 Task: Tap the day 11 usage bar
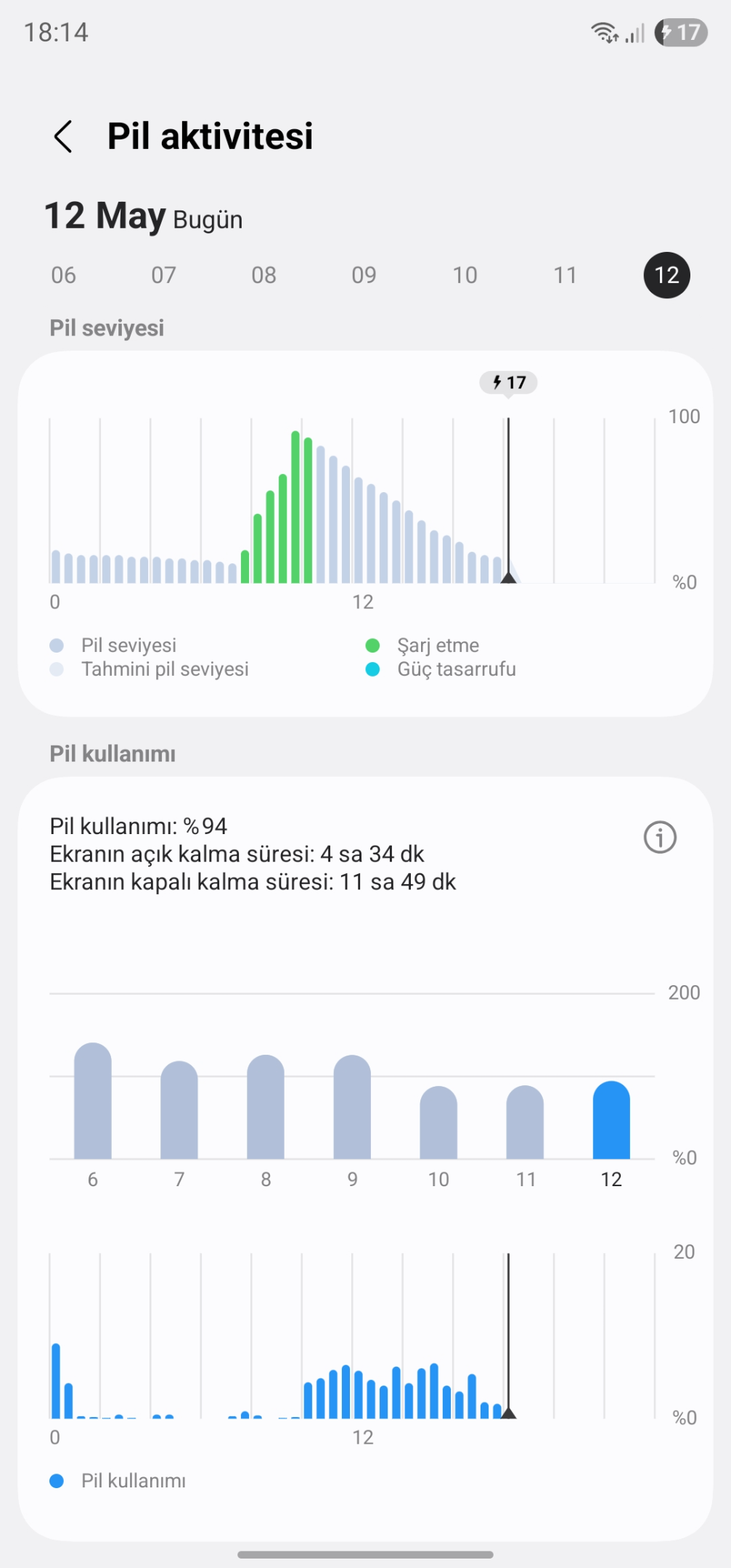525,1122
